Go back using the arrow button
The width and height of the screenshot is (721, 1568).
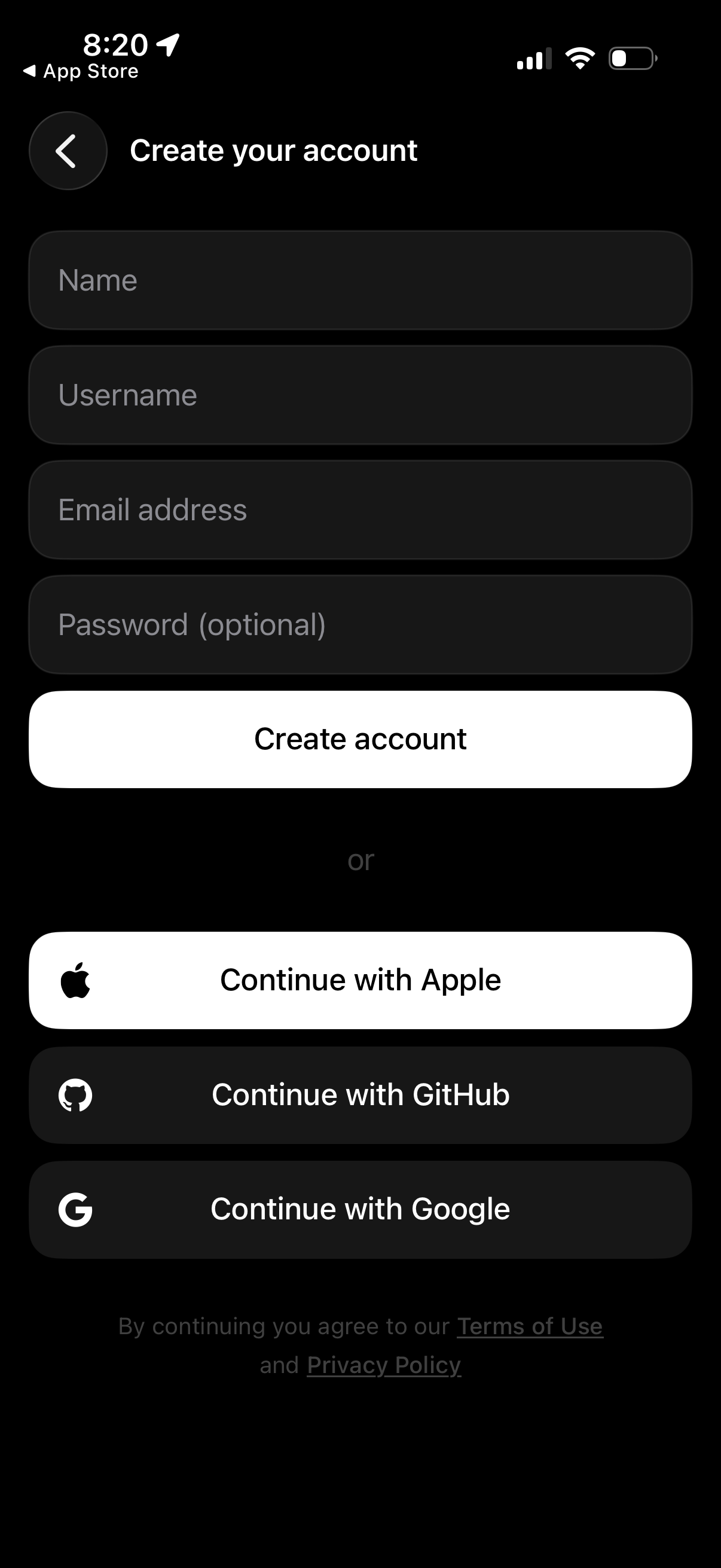point(68,150)
